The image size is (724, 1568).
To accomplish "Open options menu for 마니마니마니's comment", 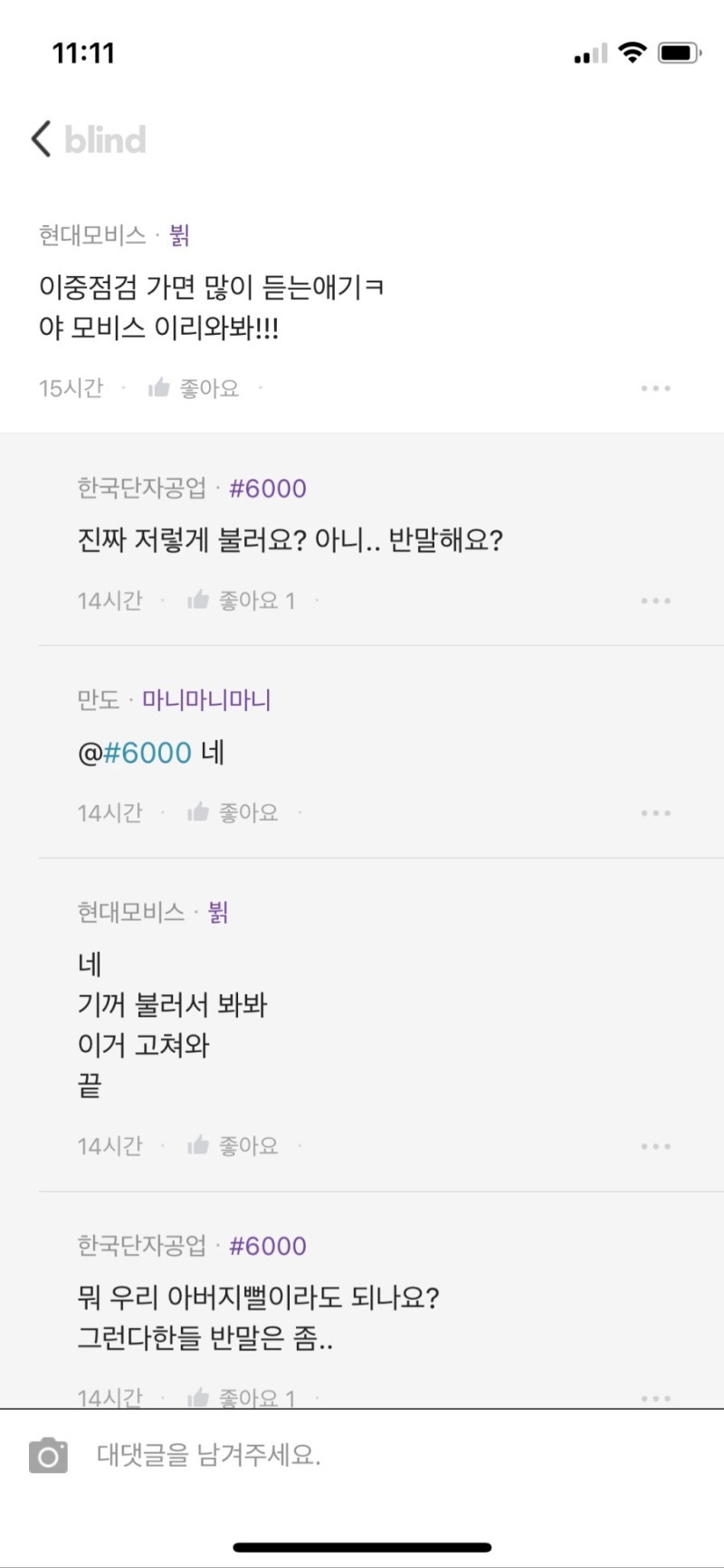I will click(x=655, y=813).
